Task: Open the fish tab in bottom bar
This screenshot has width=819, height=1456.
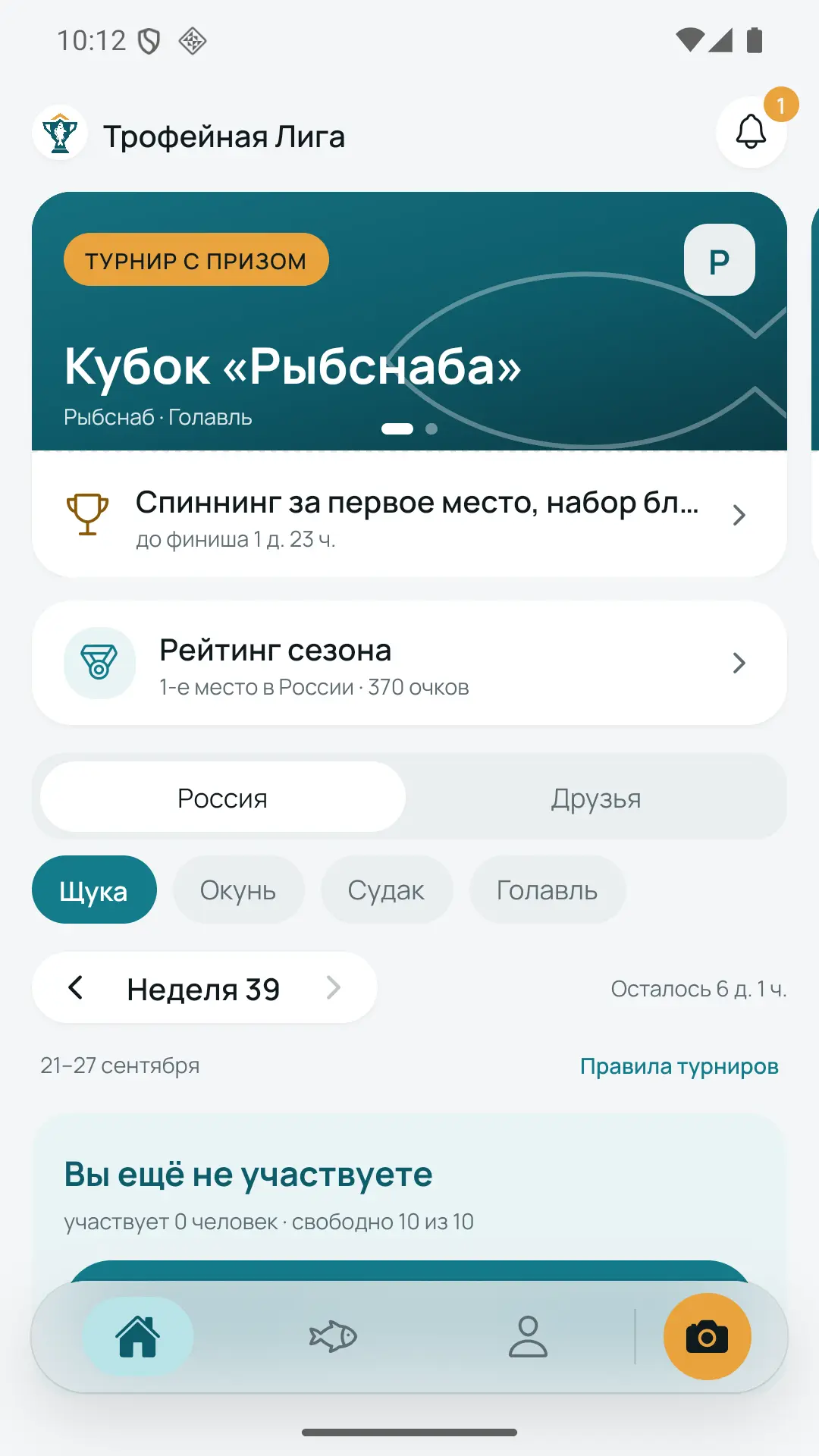Action: coord(333,1336)
